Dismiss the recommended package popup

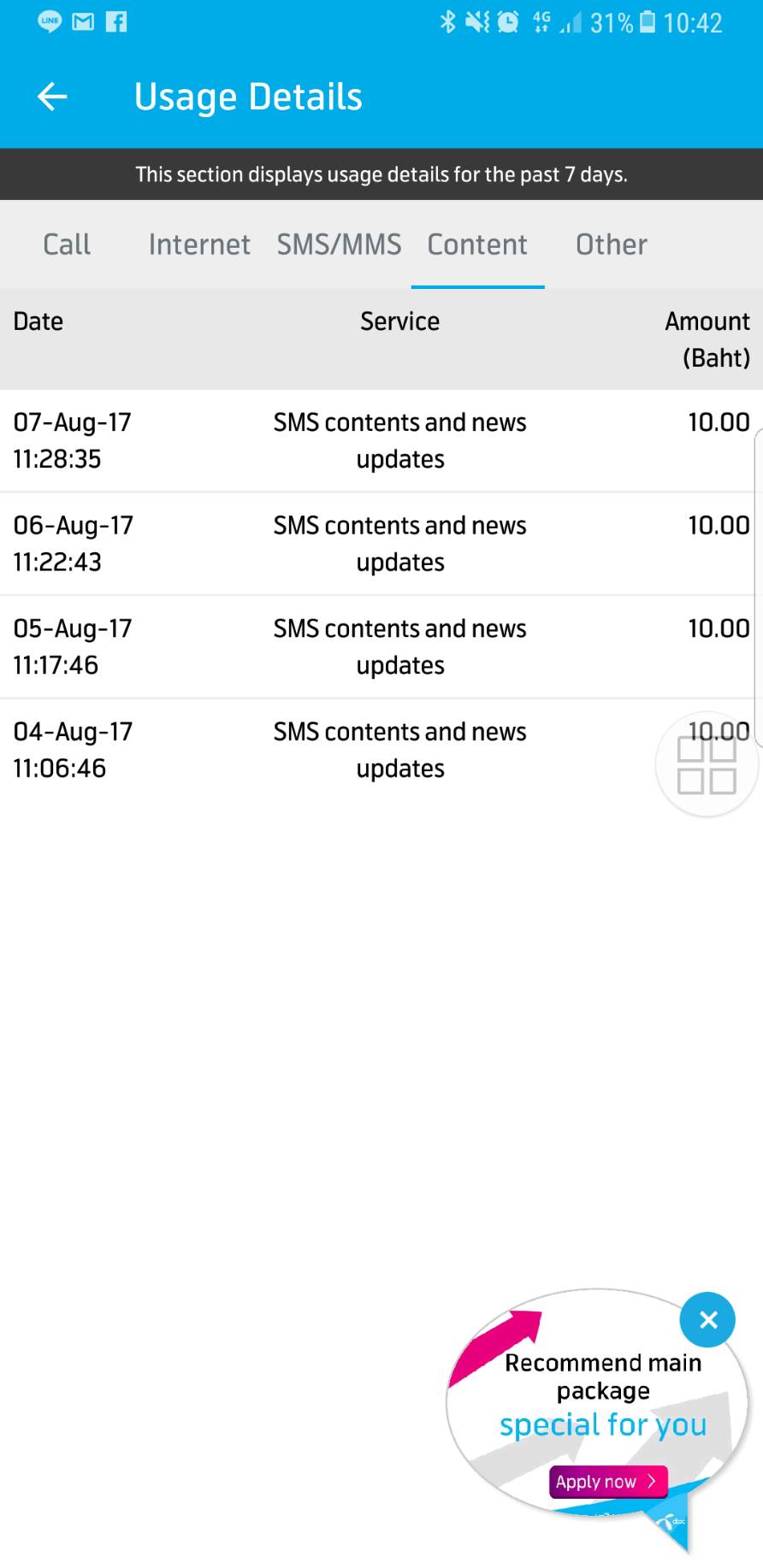pyautogui.click(x=707, y=1320)
